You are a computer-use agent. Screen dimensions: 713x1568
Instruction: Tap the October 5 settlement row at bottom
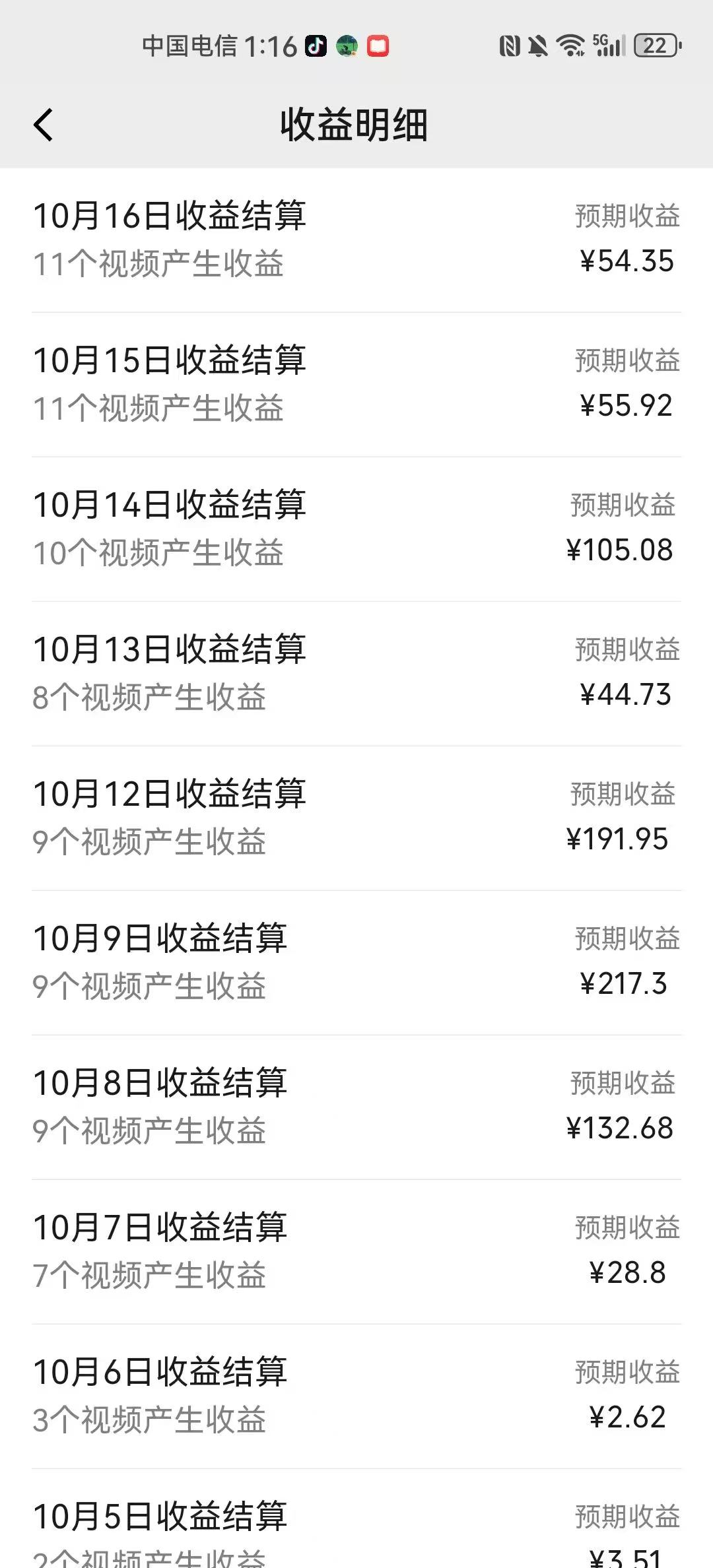tap(355, 1531)
